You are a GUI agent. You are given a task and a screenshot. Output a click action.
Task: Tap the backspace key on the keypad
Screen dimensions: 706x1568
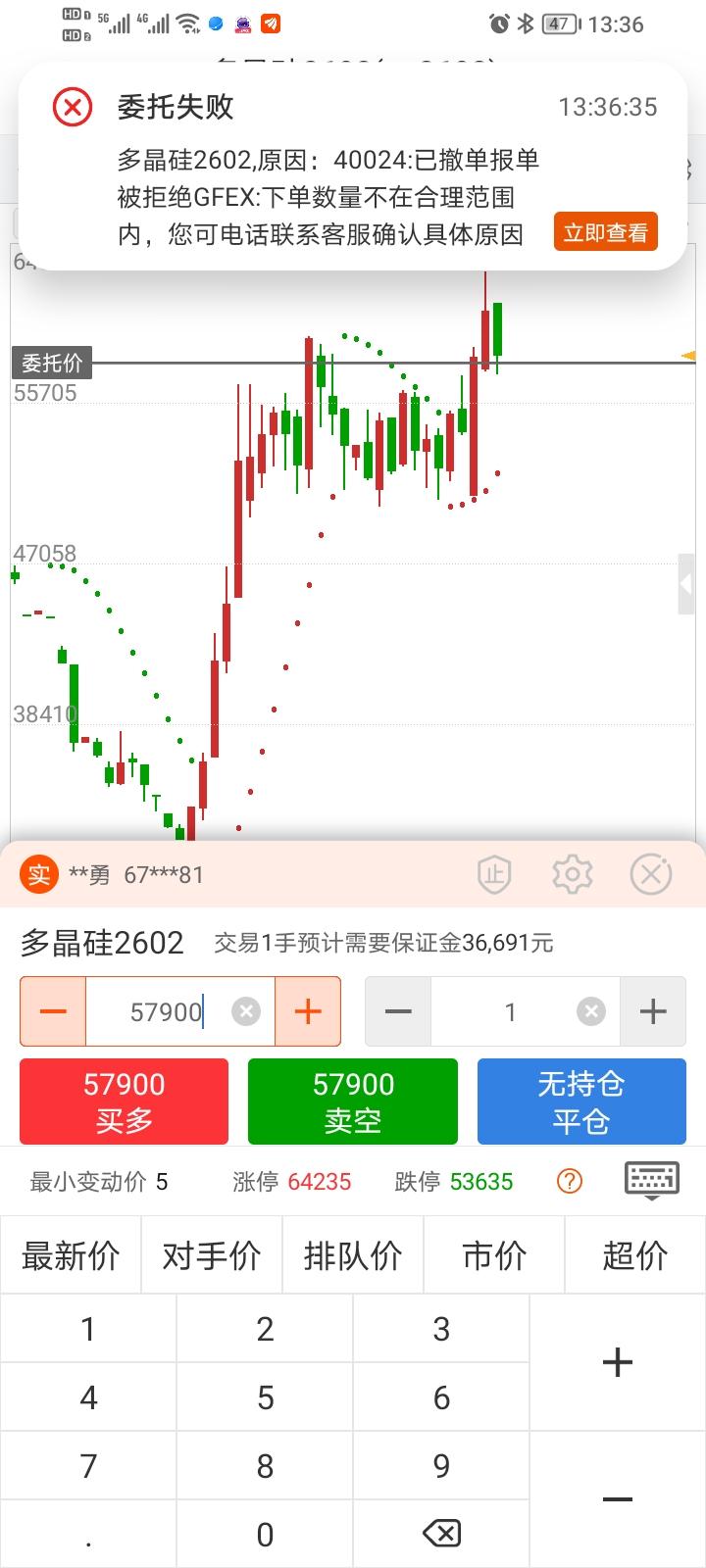[x=440, y=1532]
